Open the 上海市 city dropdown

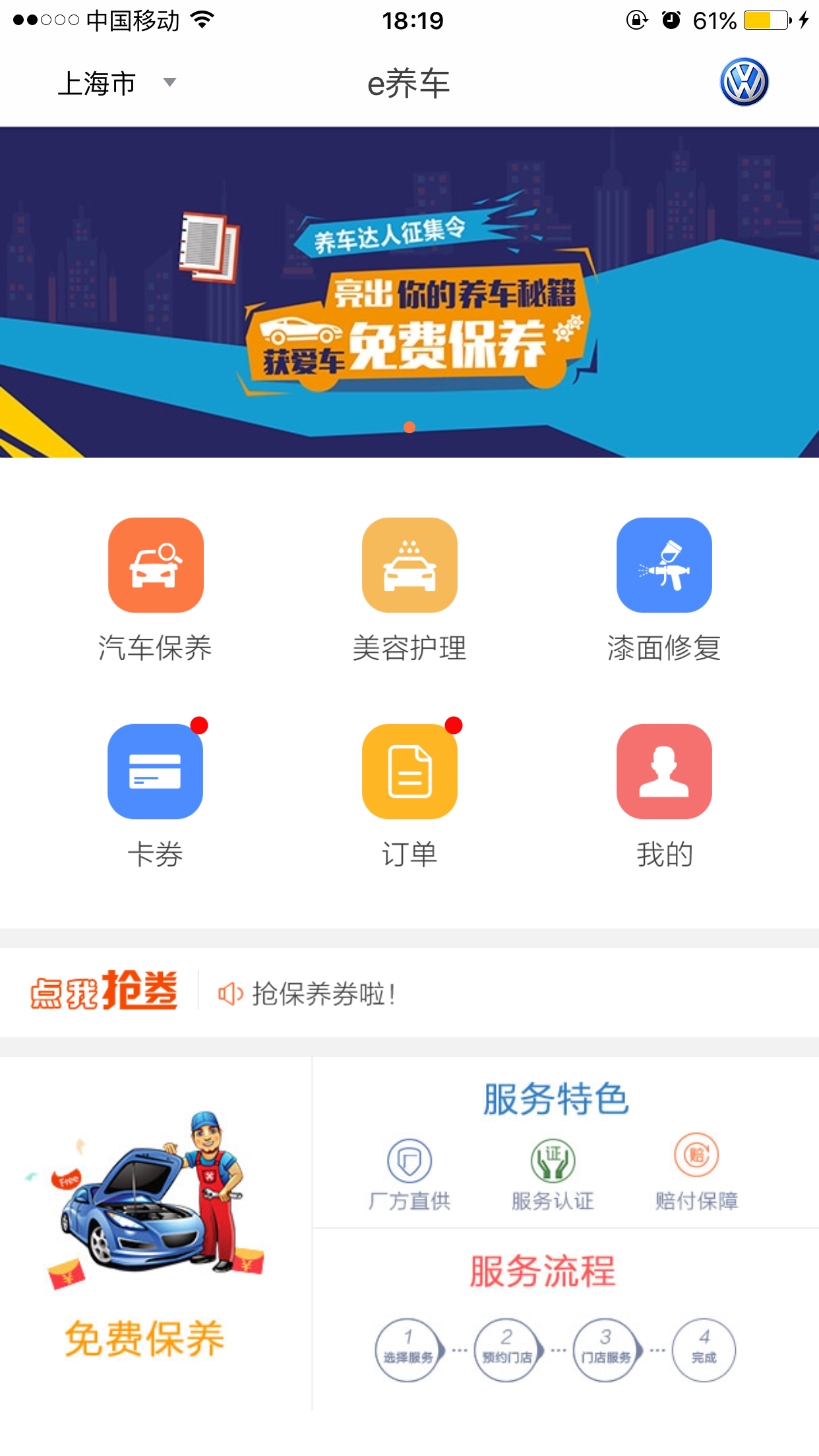coord(117,84)
